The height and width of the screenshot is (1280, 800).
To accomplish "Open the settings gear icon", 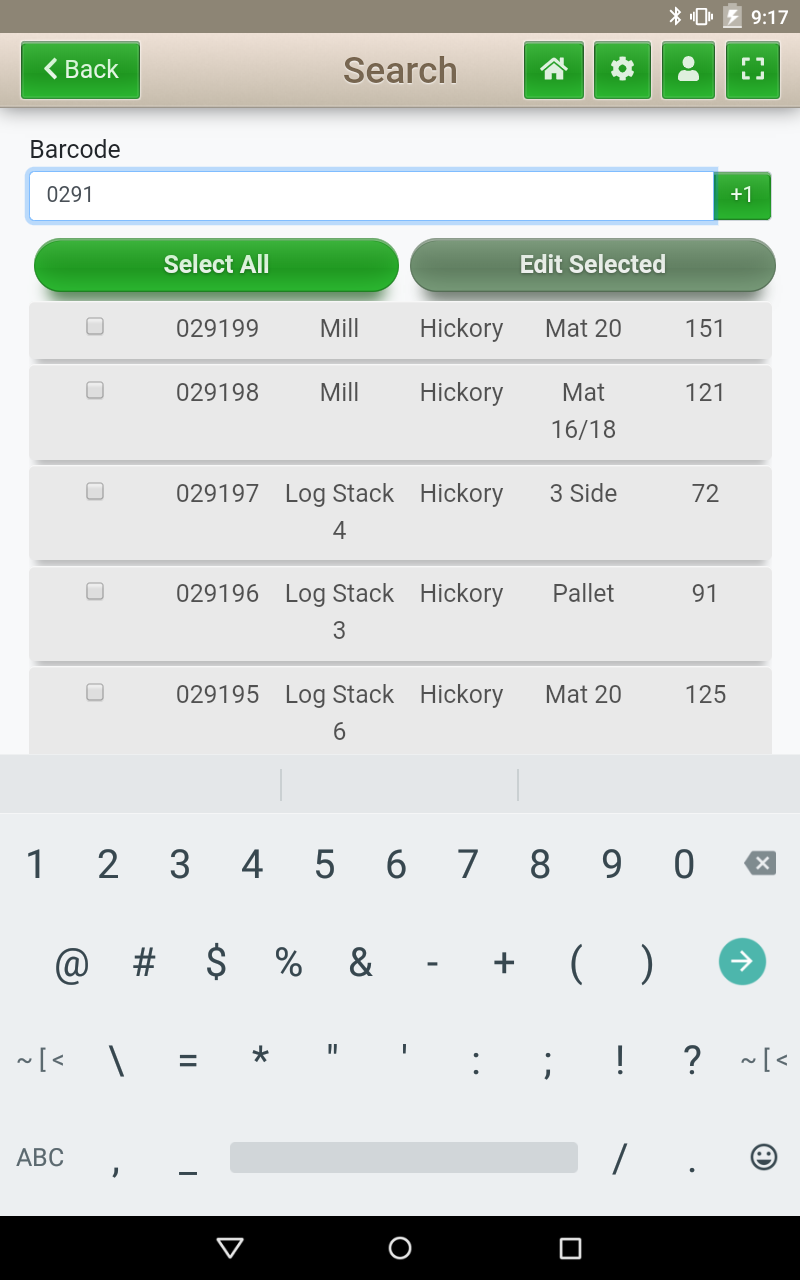I will pyautogui.click(x=622, y=70).
